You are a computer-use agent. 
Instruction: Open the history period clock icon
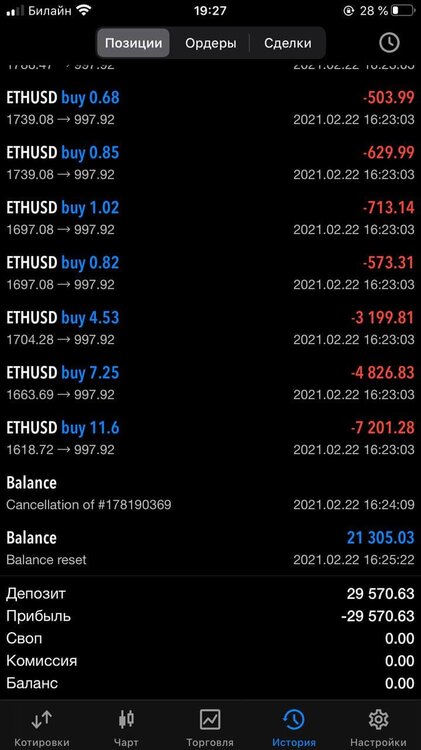[389, 43]
